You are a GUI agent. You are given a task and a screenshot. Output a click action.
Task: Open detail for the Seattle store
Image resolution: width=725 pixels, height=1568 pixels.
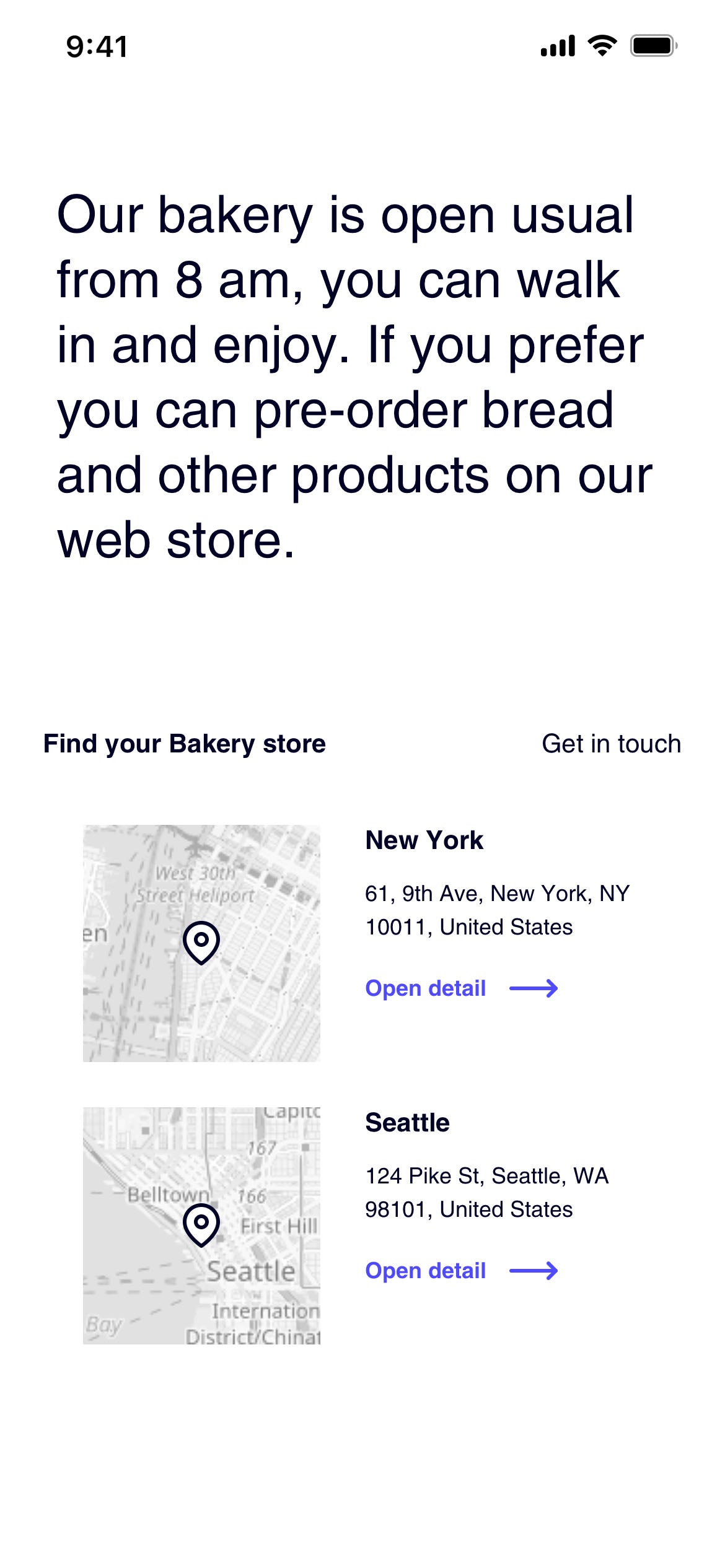tap(462, 1271)
